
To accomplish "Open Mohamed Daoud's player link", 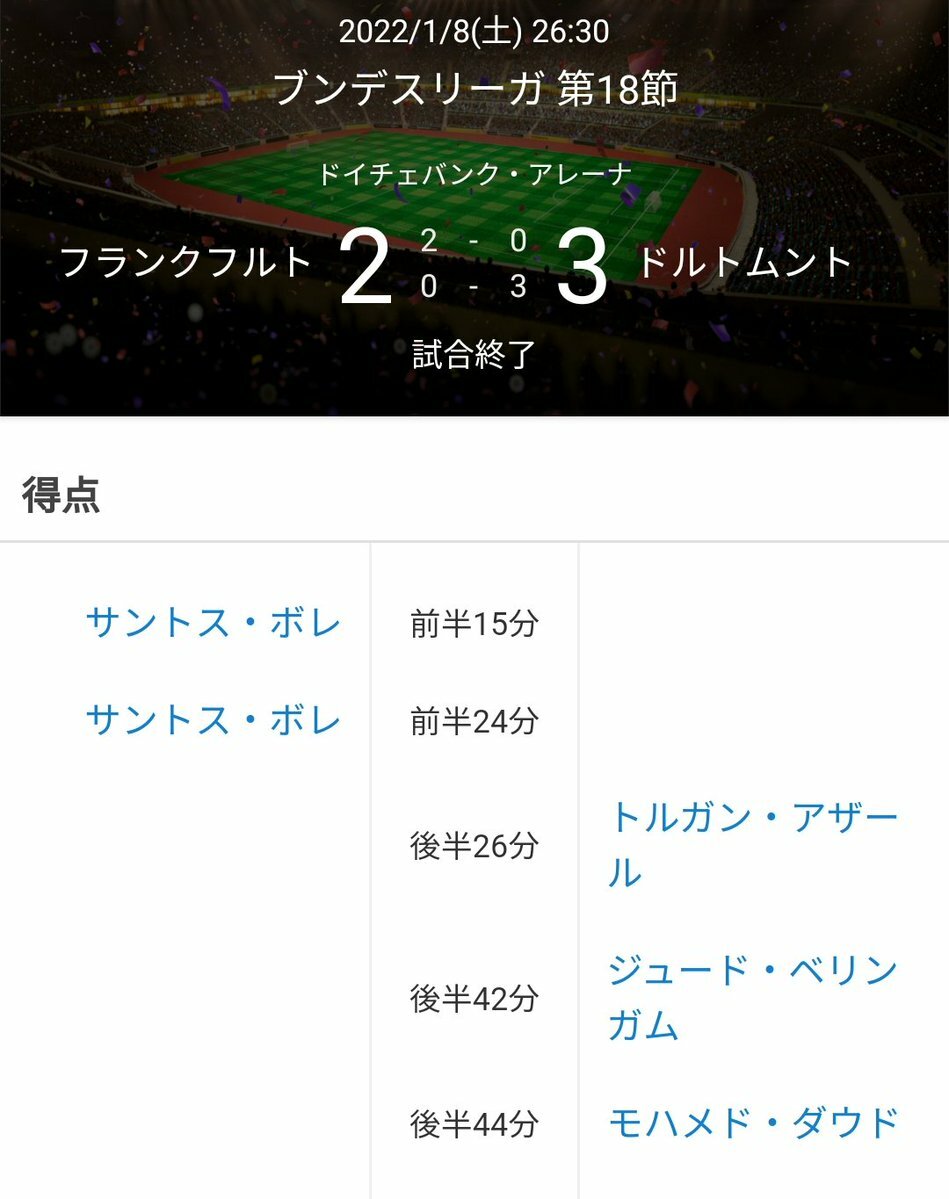I will coord(753,1124).
